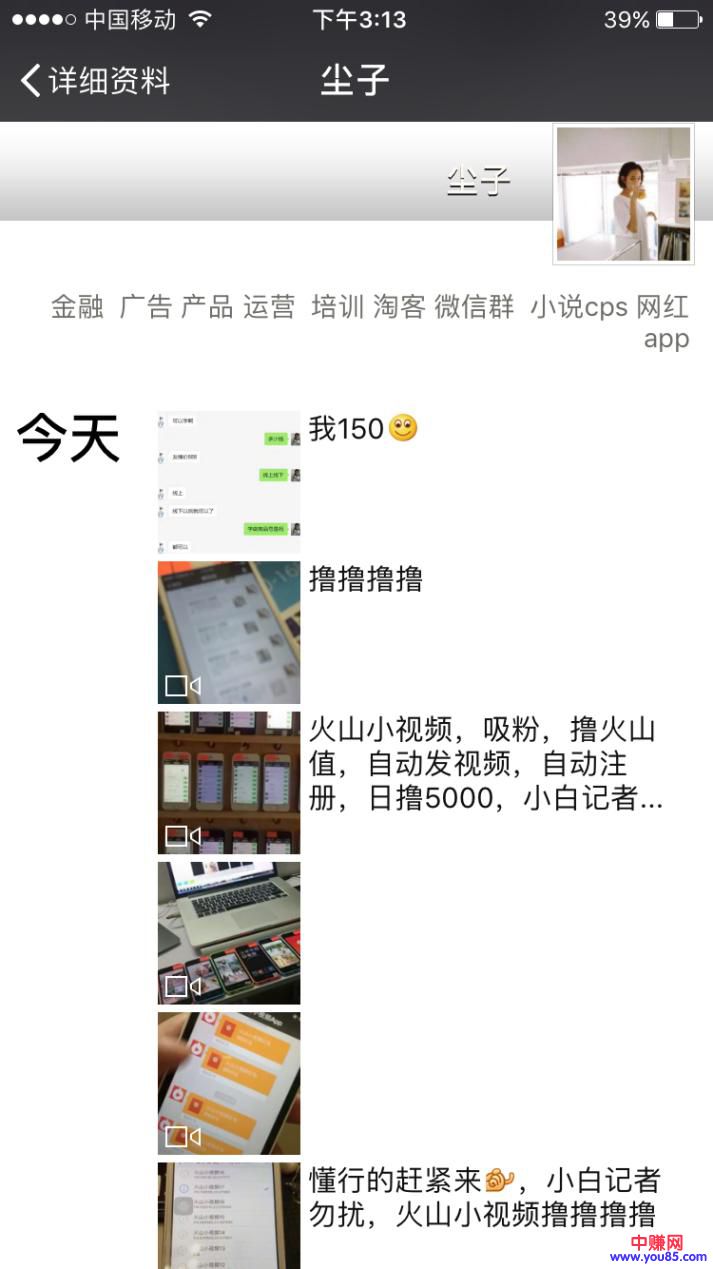Open 尘子's profile avatar
Image resolution: width=713 pixels, height=1269 pixels.
click(623, 194)
